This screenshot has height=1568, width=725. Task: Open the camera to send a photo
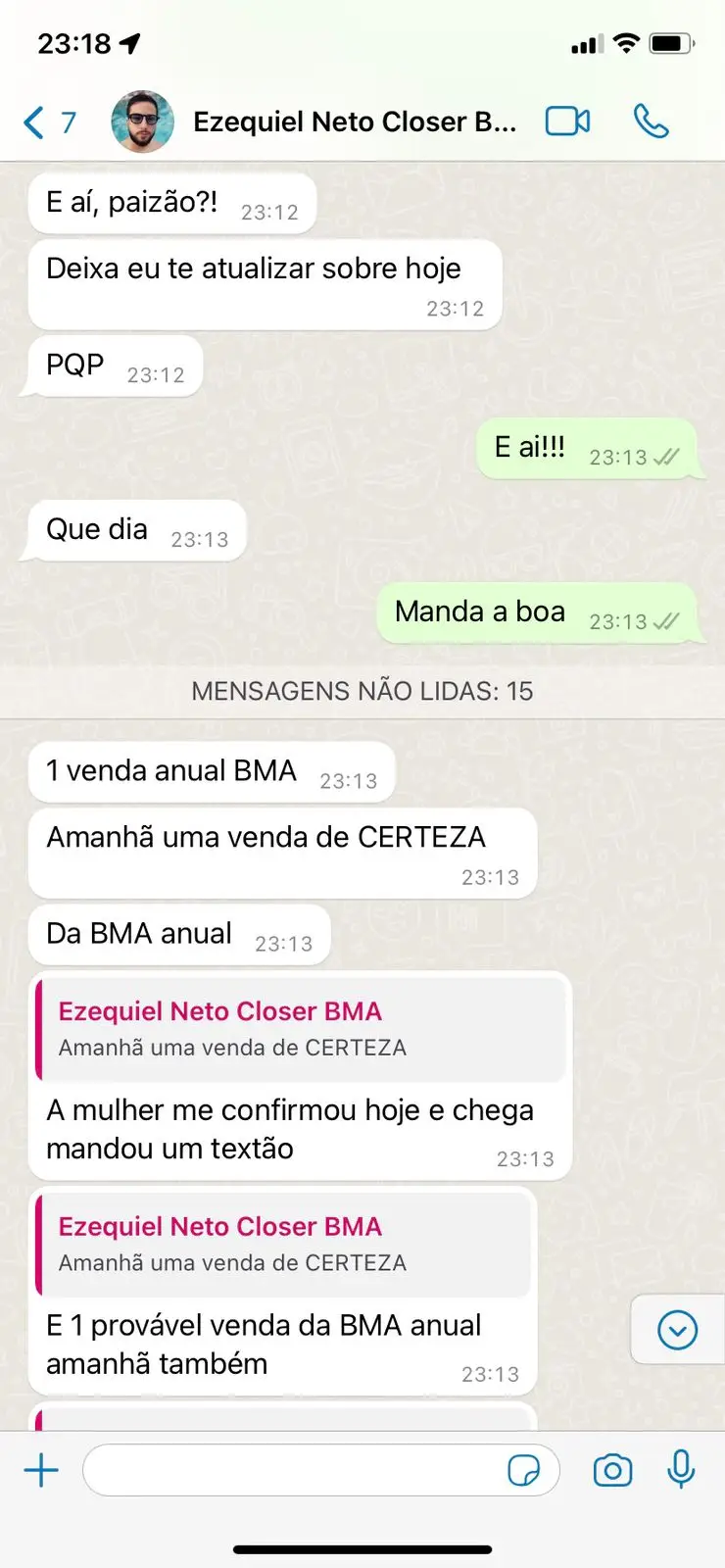612,1470
